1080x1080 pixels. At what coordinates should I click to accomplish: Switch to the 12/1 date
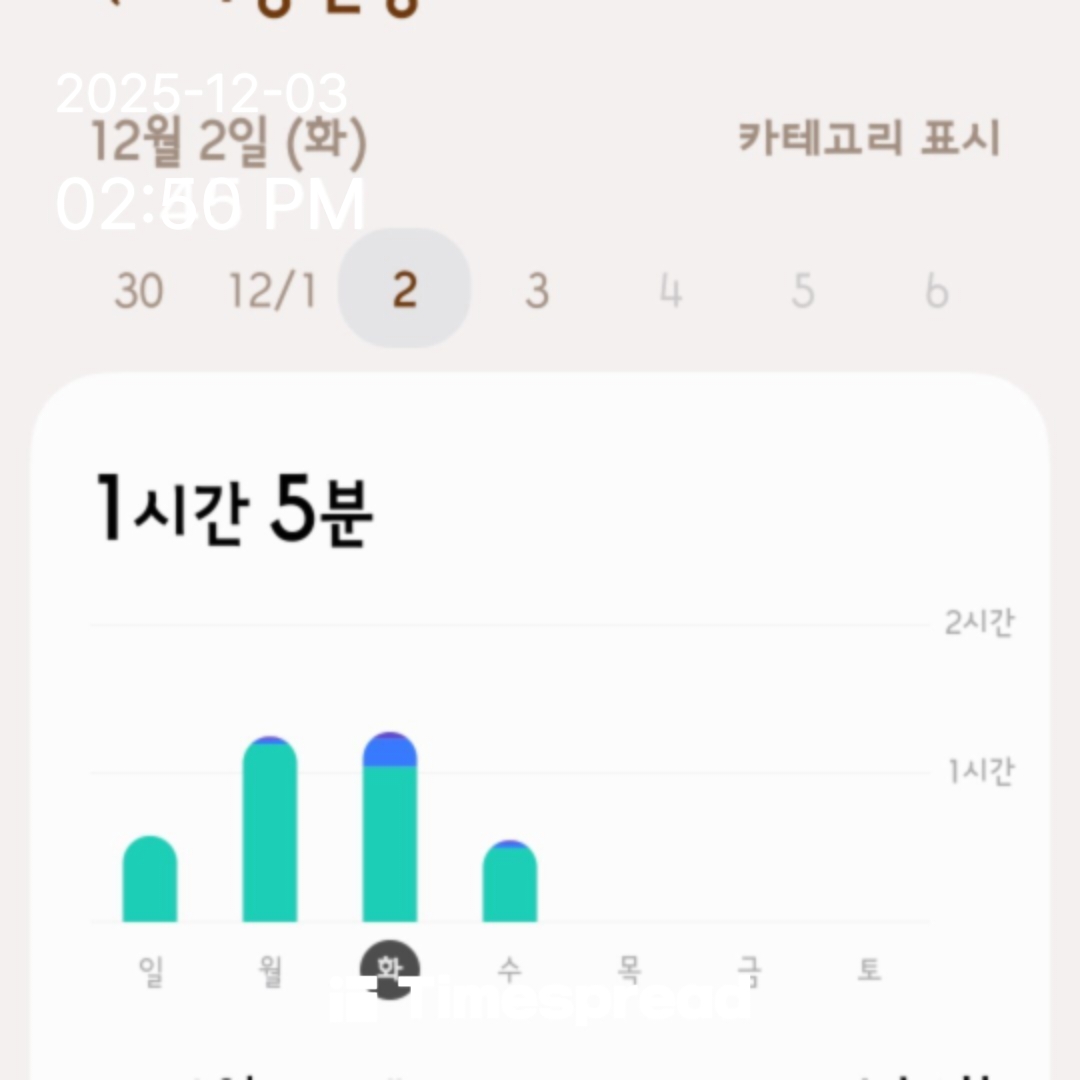pos(272,291)
